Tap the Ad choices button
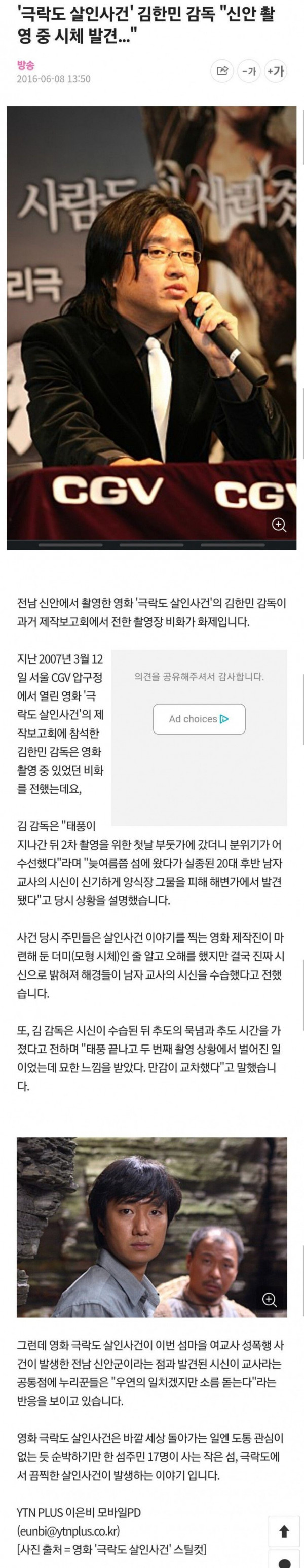The image size is (304, 1568). coord(199,719)
